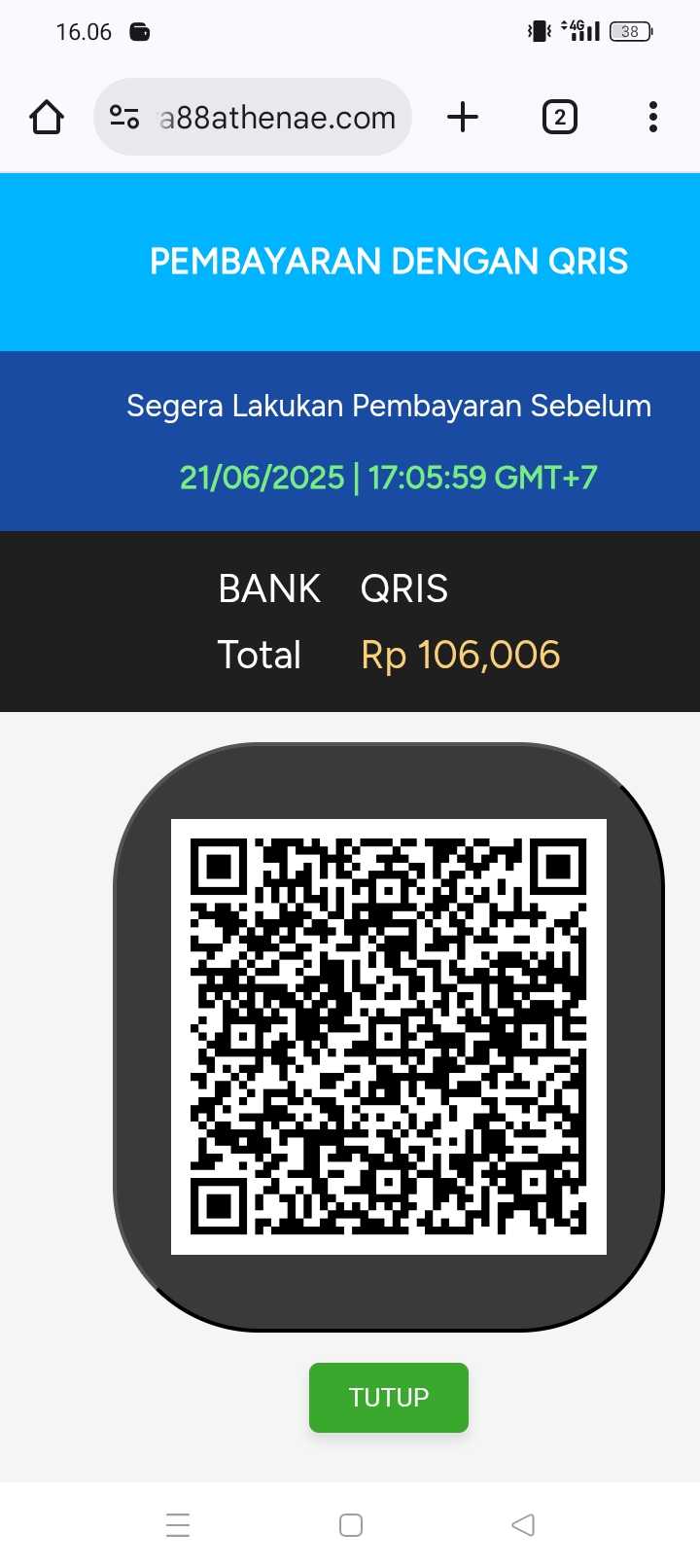The height and width of the screenshot is (1568, 700).
Task: Close the QRIS payment with TUTUP
Action: (388, 1397)
